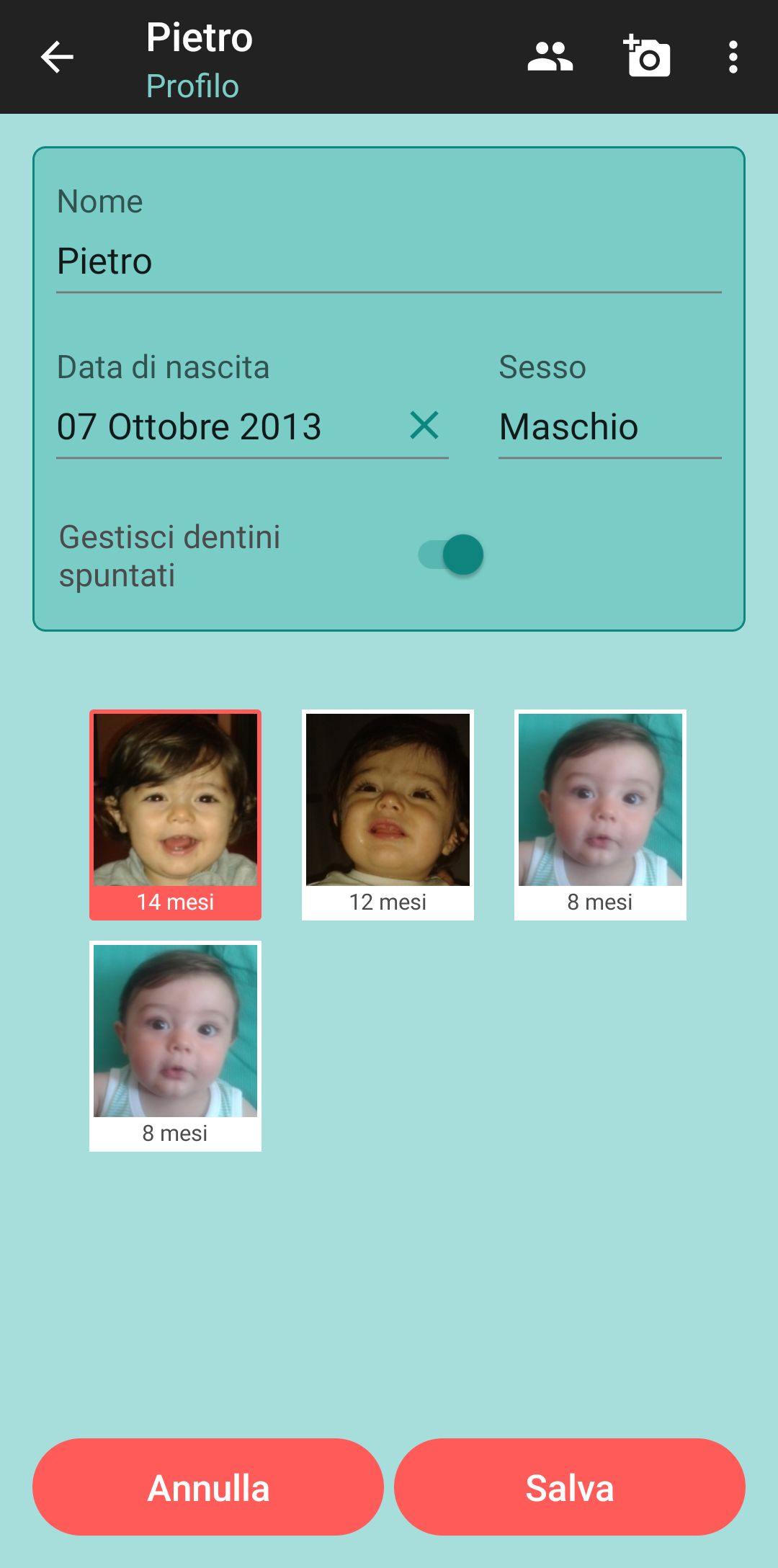
Task: Tap the Annulla button
Action: point(208,1487)
